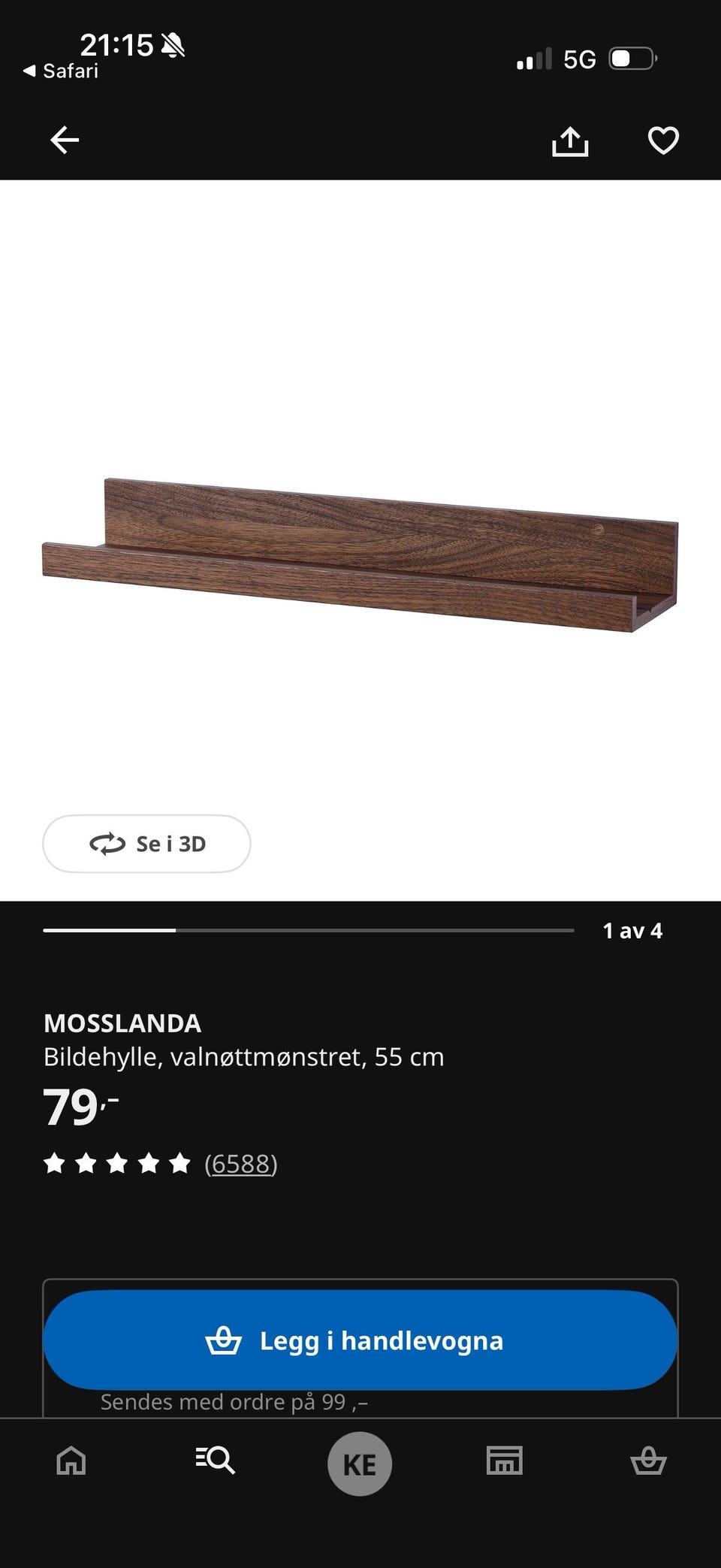Open the shopping cart icon
The image size is (721, 1568).
pyautogui.click(x=650, y=1462)
